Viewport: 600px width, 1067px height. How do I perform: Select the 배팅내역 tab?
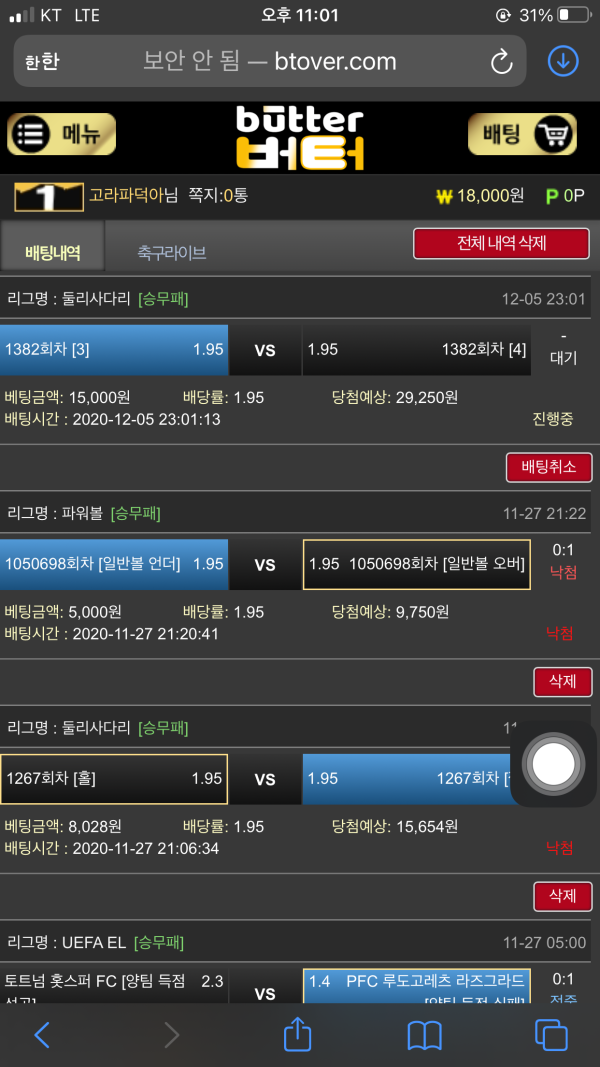52,252
